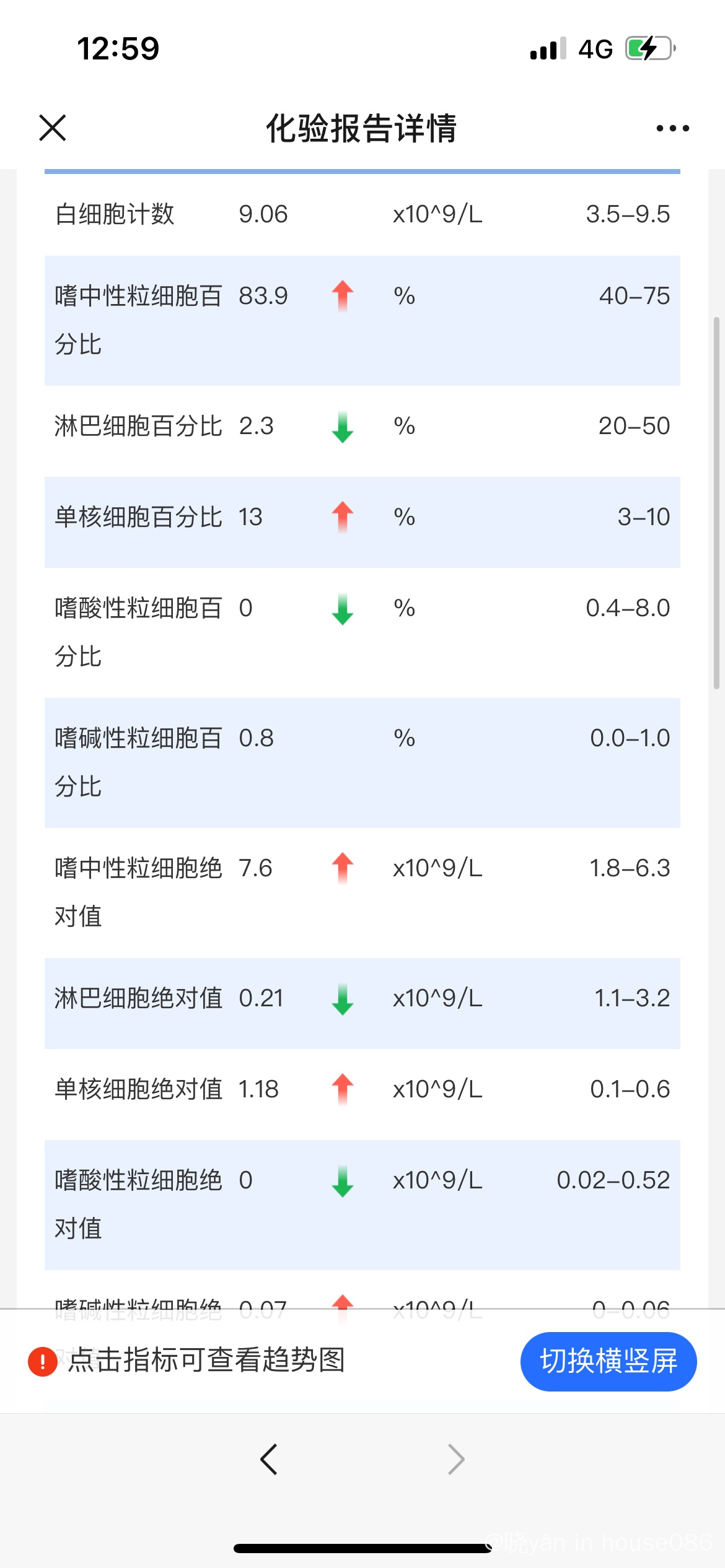Image resolution: width=725 pixels, height=1568 pixels.
Task: Check trend for 嗜中性粒细胞百分比
Action: (362, 321)
